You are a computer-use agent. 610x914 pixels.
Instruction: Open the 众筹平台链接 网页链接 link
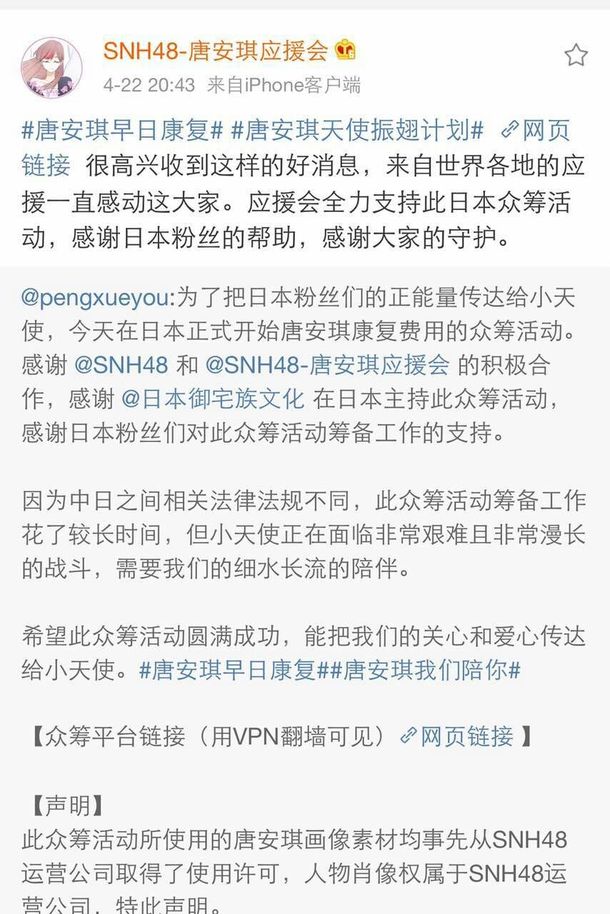[x=457, y=737]
